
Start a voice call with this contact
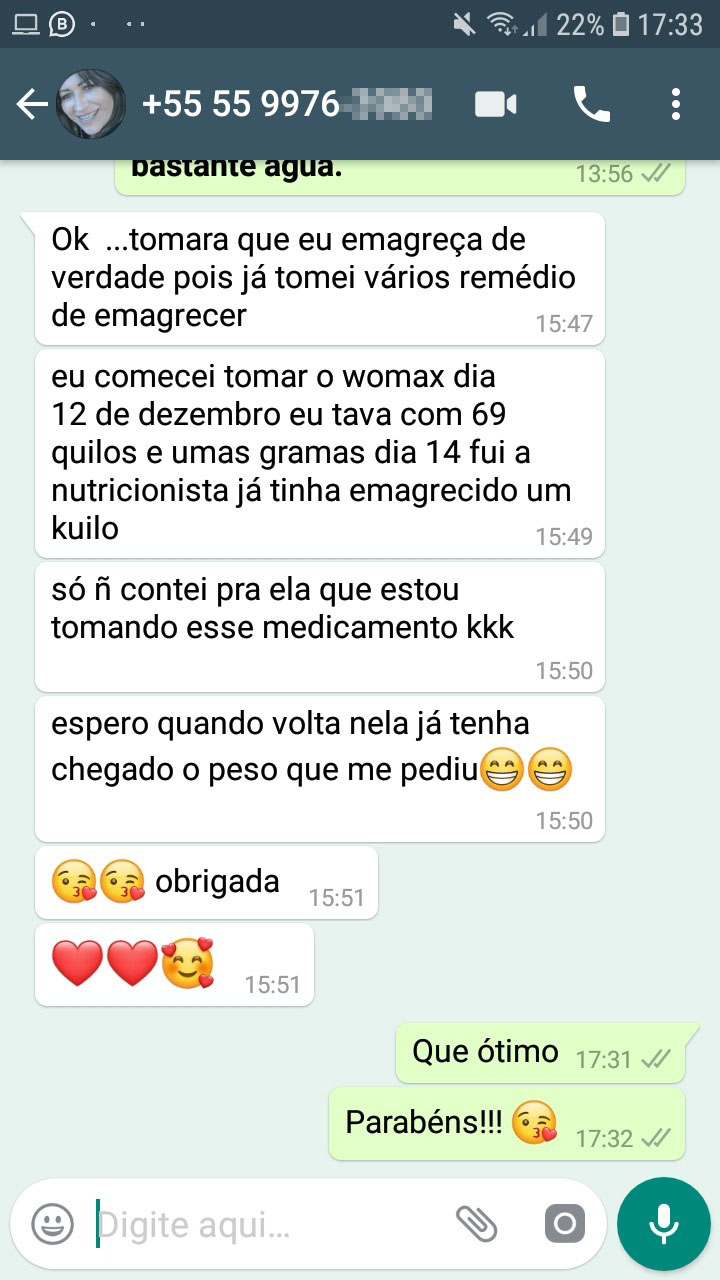pyautogui.click(x=591, y=104)
